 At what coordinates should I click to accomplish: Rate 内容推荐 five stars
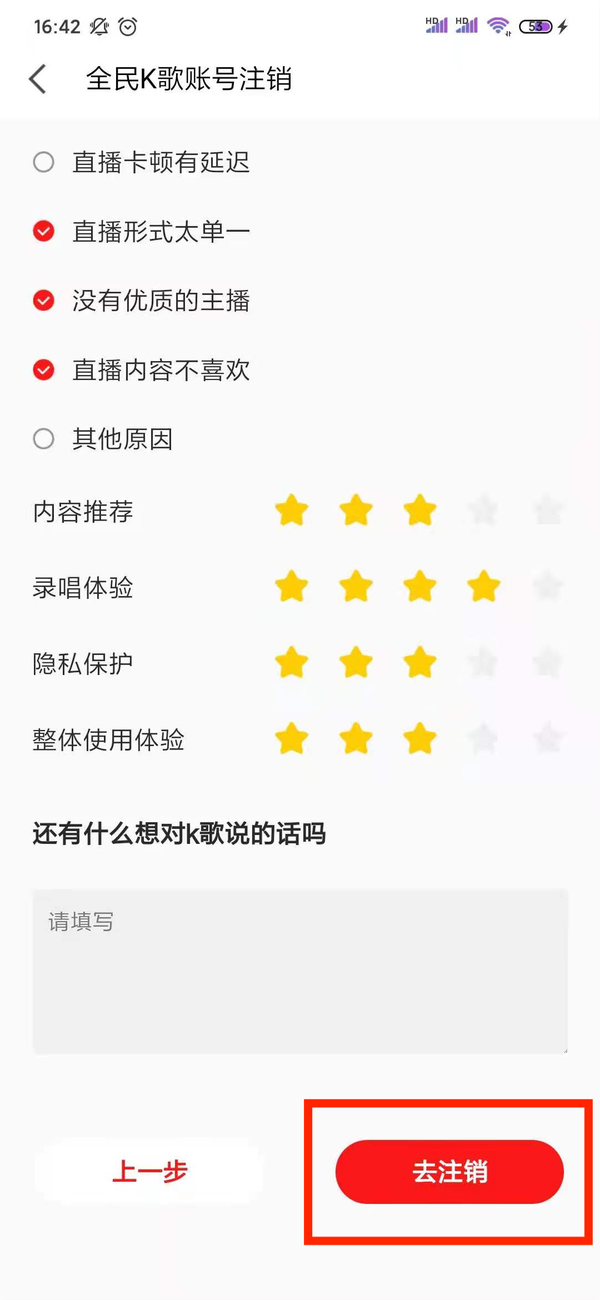coord(547,511)
